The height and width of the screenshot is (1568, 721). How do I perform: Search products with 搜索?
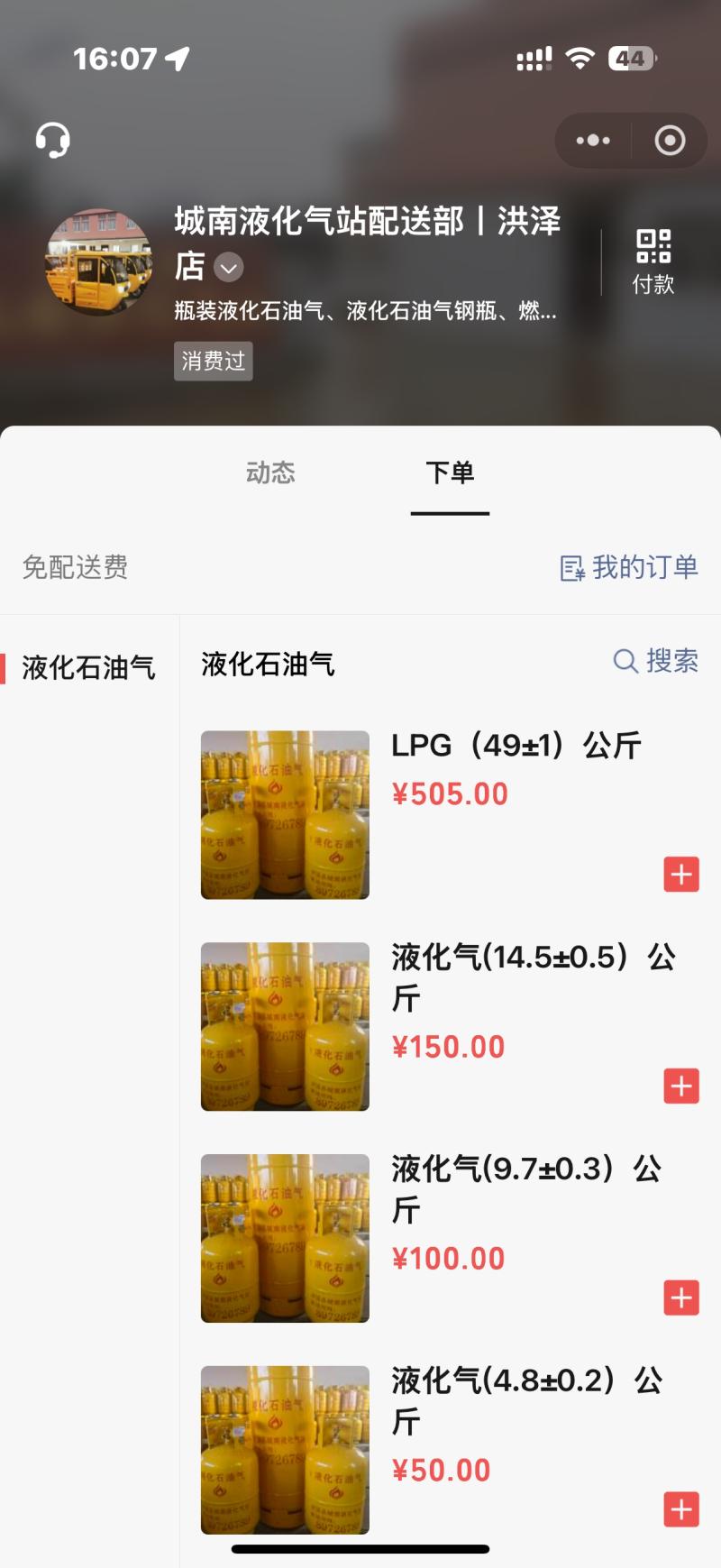click(x=656, y=661)
